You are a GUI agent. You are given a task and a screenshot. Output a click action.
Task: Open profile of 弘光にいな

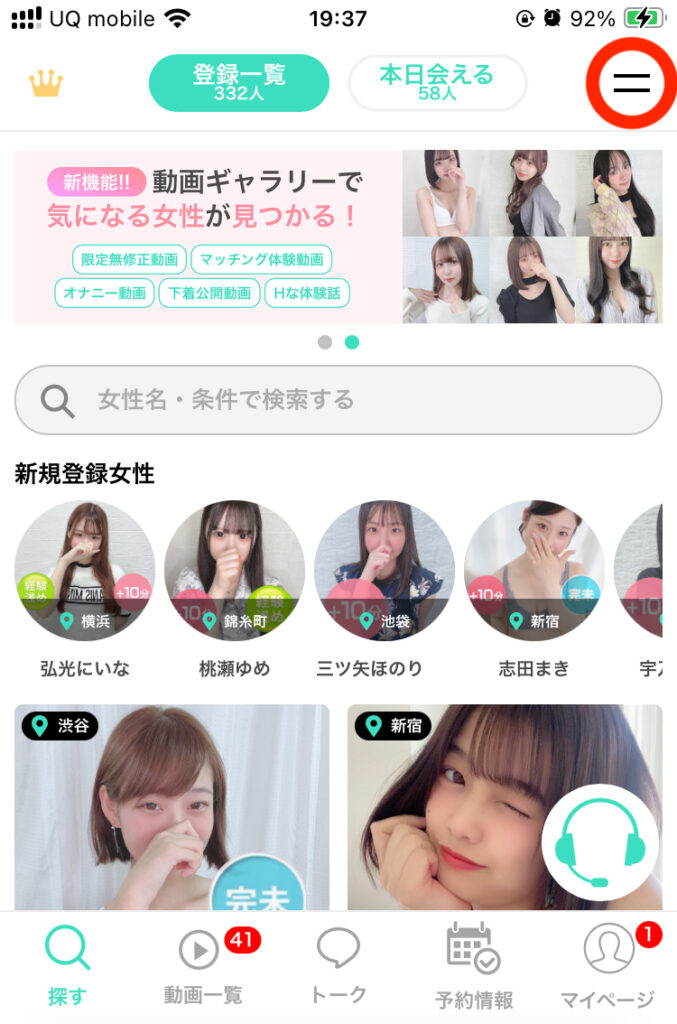[x=85, y=571]
